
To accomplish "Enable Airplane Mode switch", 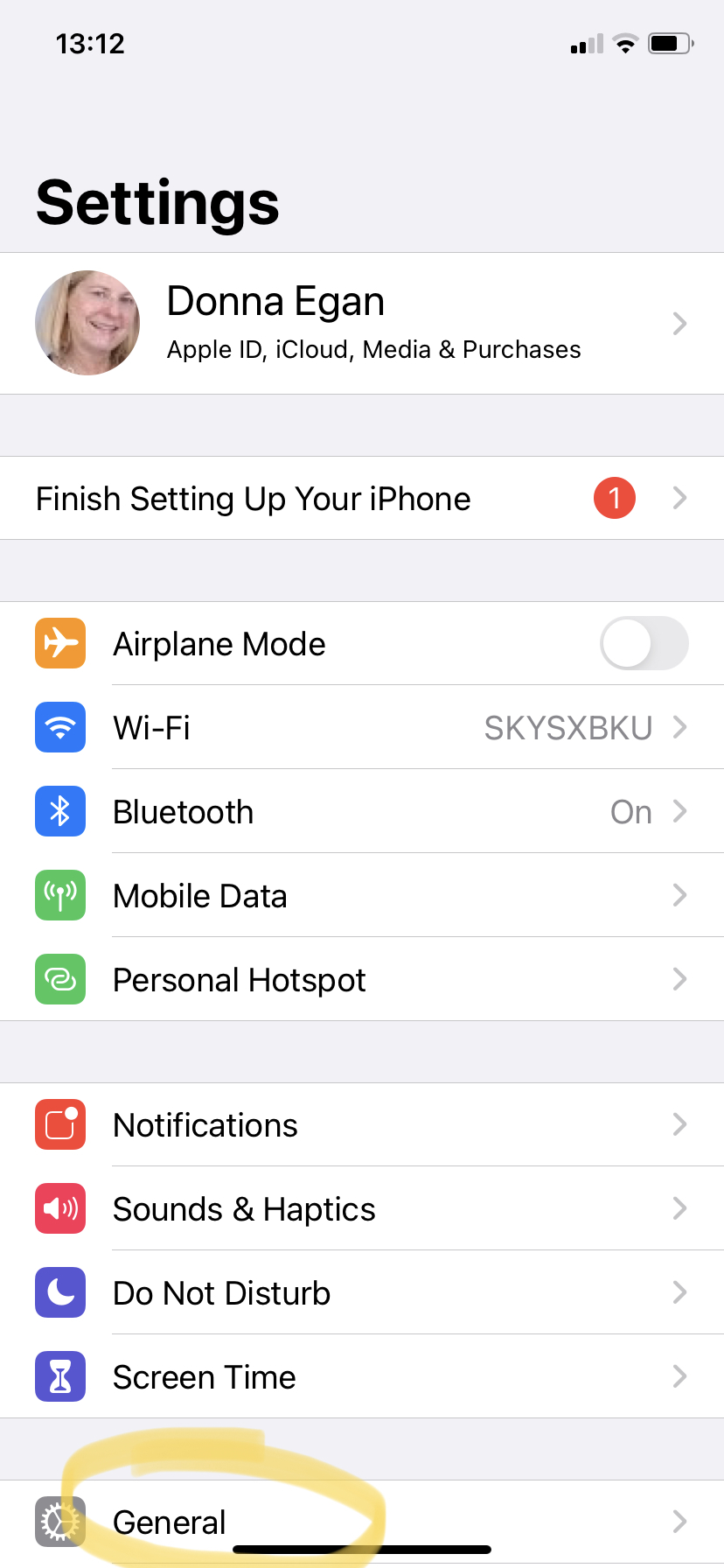I will [x=644, y=644].
